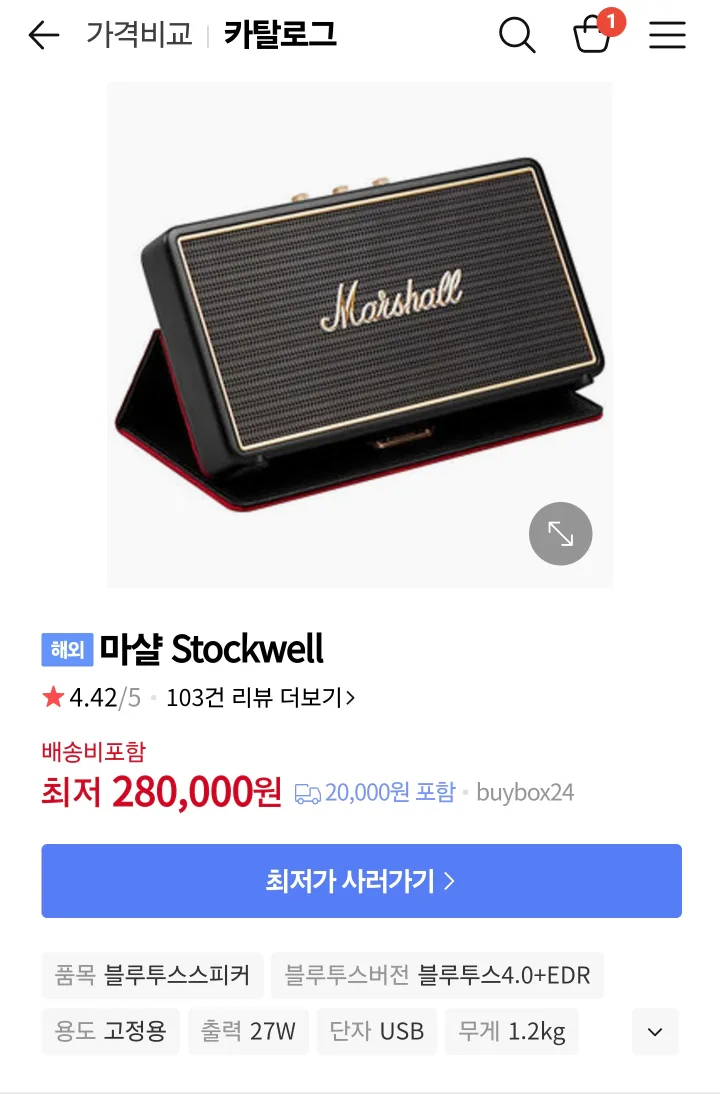The image size is (720, 1097).
Task: Select the 용도 고정용 spec chip
Action: (x=110, y=1031)
